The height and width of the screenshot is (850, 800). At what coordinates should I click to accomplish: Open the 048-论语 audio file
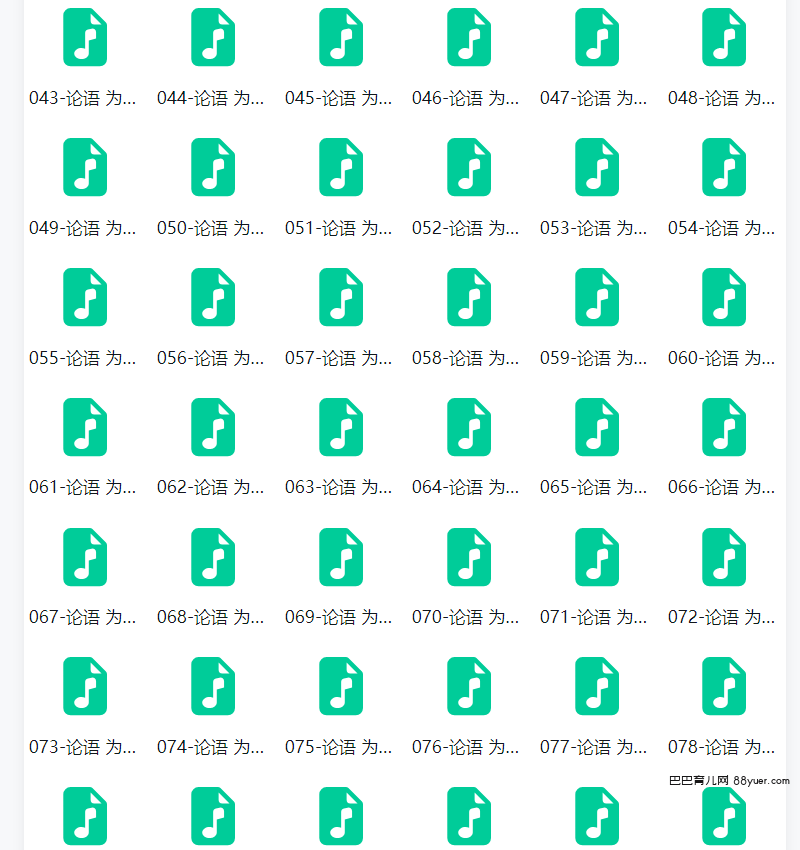724,38
